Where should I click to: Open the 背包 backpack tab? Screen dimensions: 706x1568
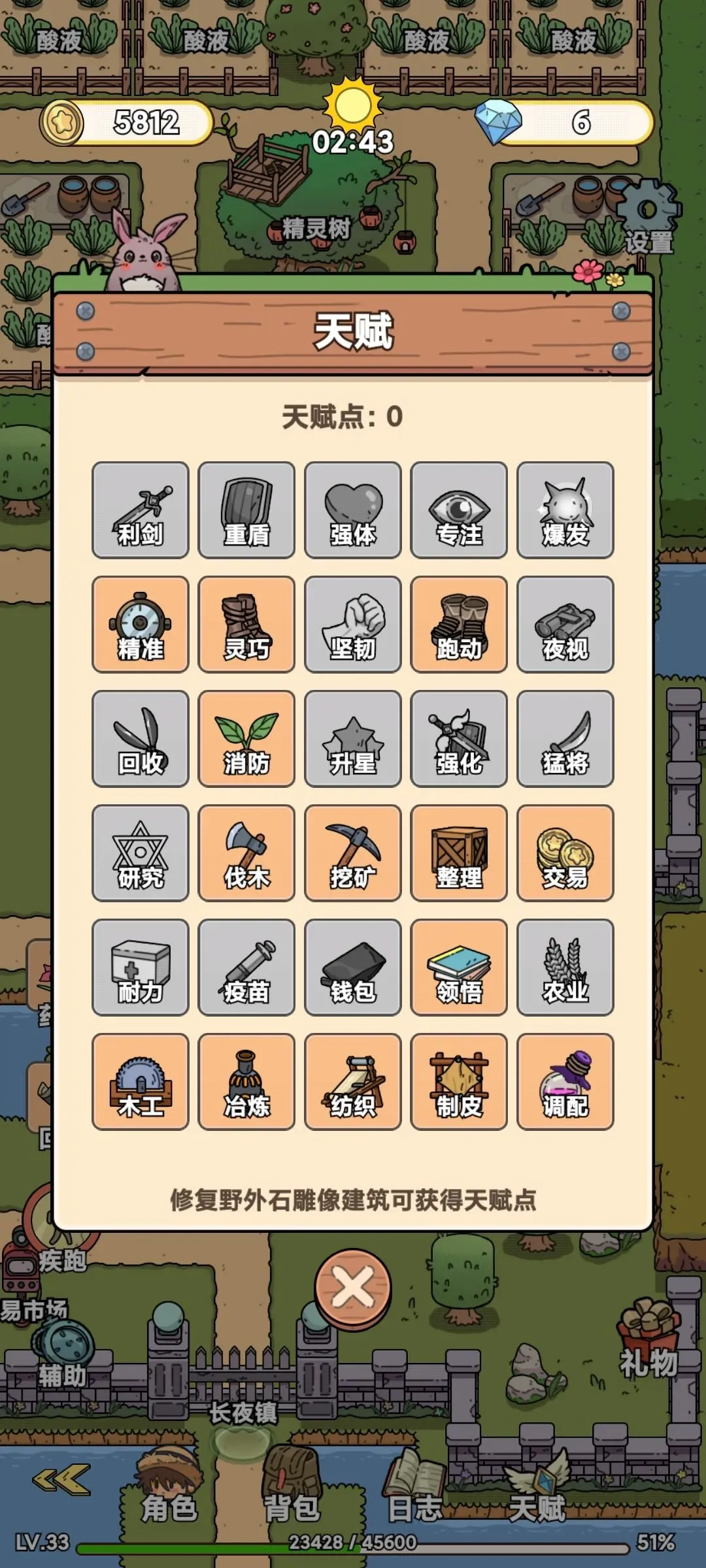point(291,1492)
